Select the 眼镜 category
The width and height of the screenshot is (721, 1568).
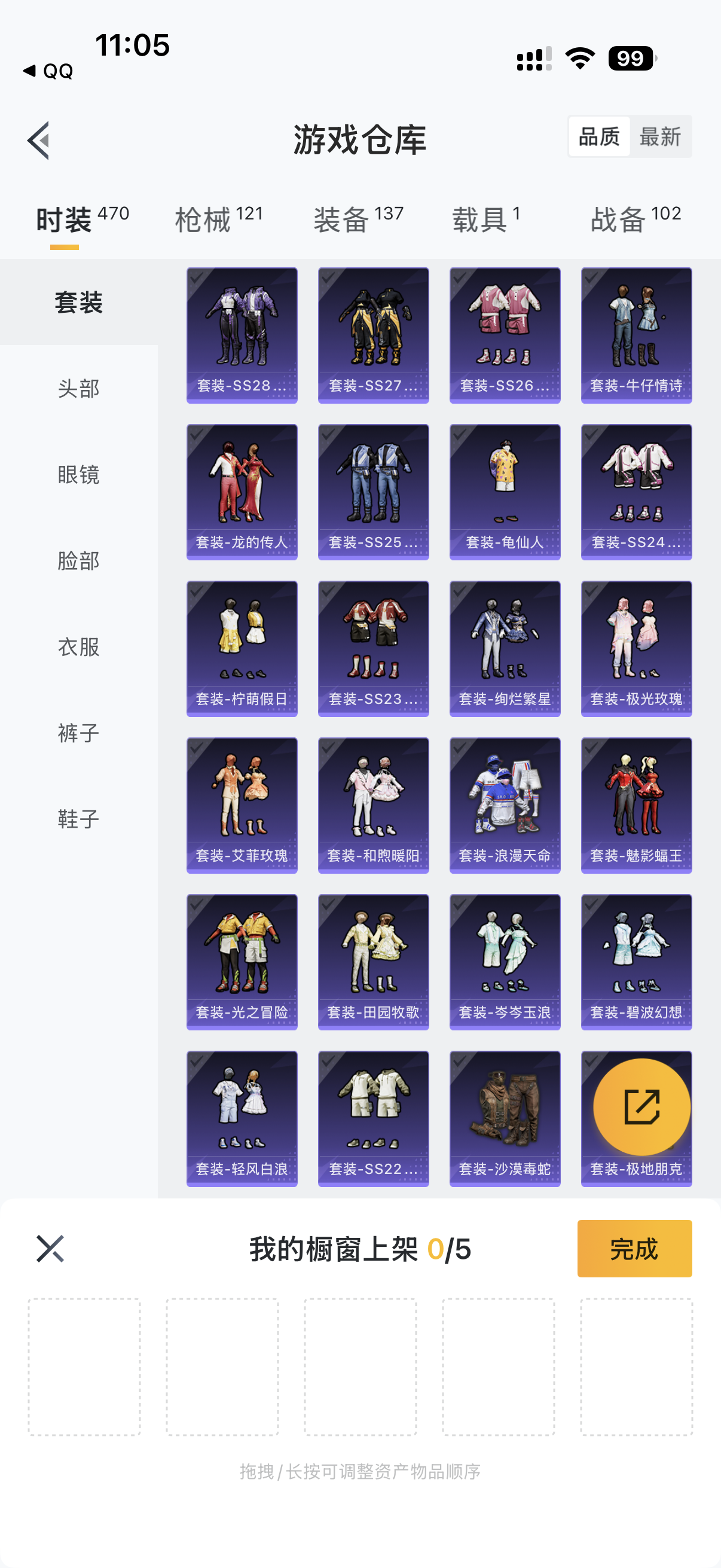[x=78, y=474]
